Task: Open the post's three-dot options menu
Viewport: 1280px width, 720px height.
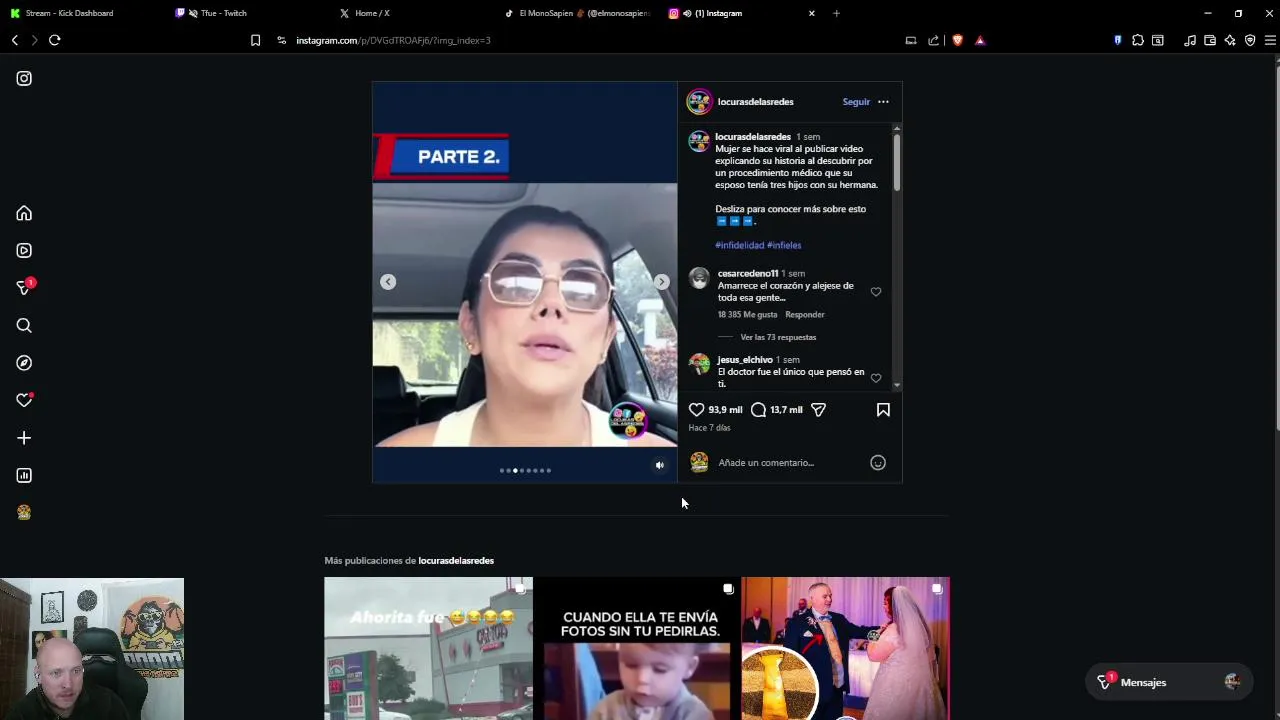Action: (x=883, y=102)
